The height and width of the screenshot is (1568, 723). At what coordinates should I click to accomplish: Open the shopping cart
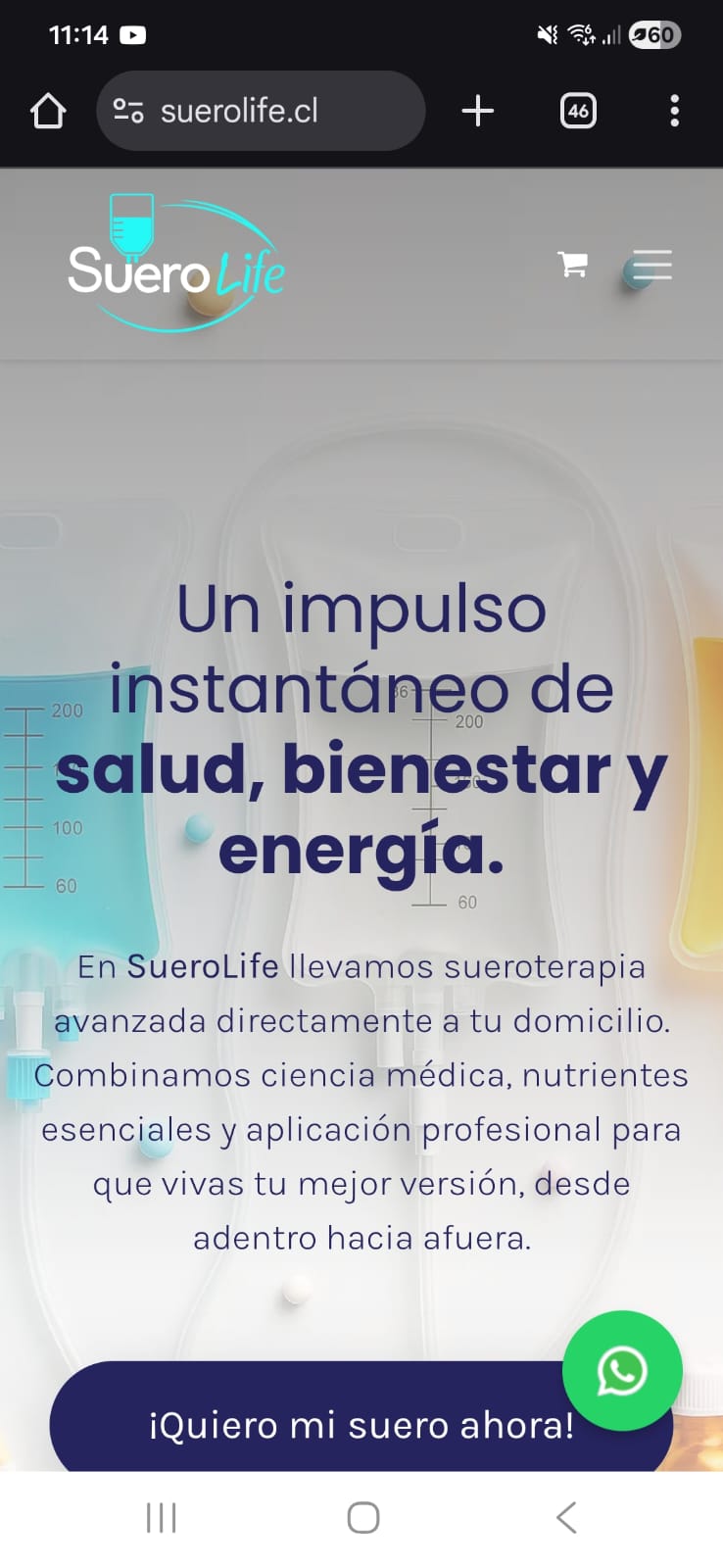click(x=572, y=265)
